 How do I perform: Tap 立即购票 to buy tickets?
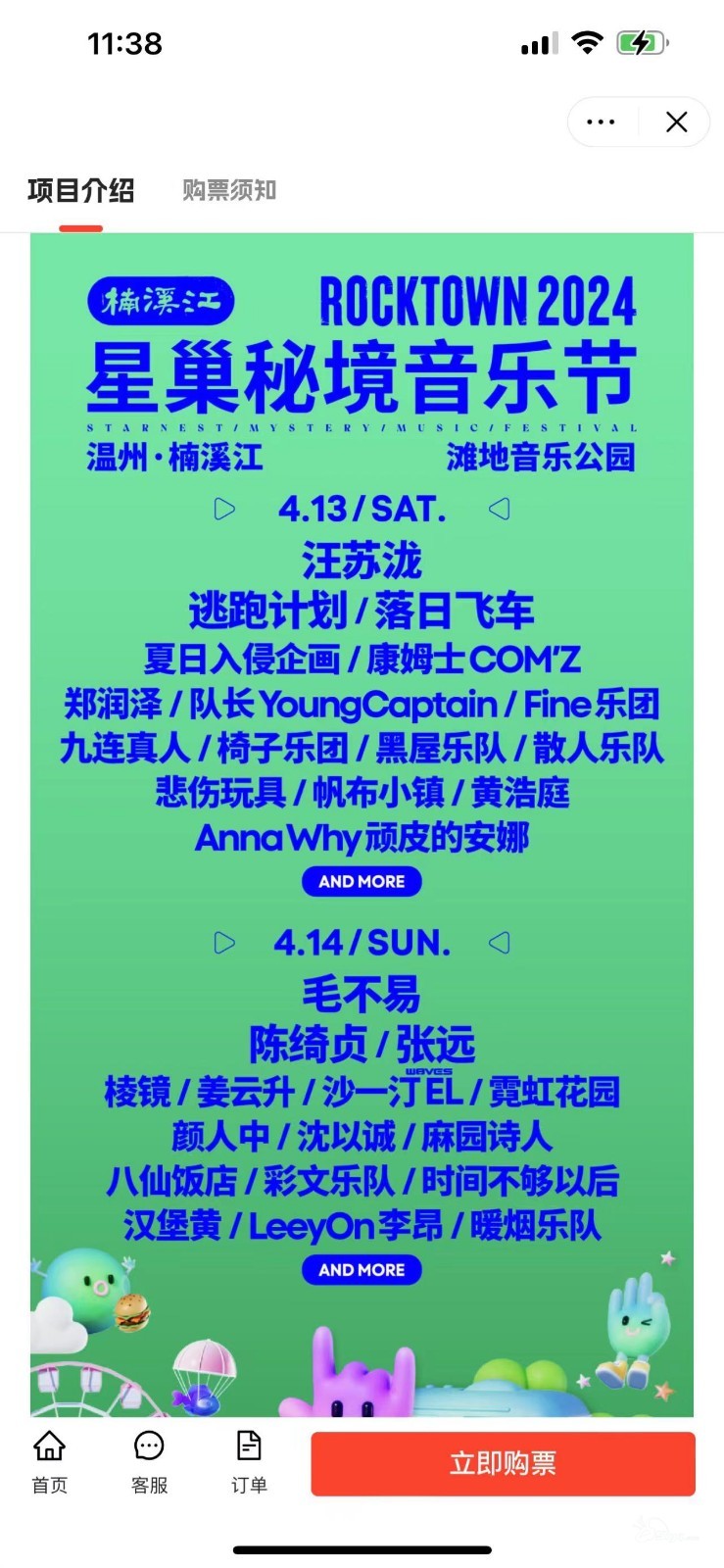coord(503,1463)
